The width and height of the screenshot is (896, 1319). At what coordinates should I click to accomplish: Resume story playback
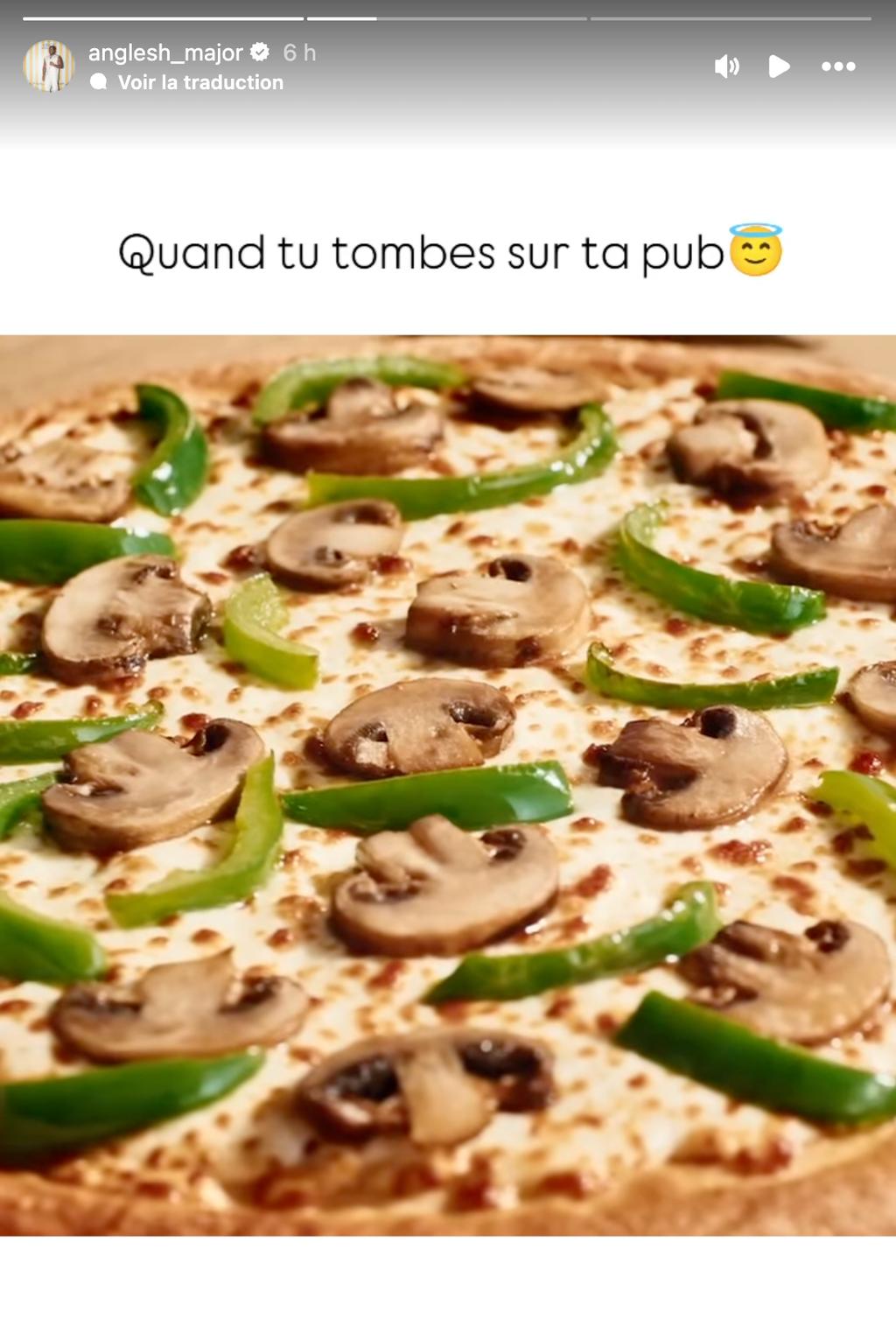tap(779, 67)
